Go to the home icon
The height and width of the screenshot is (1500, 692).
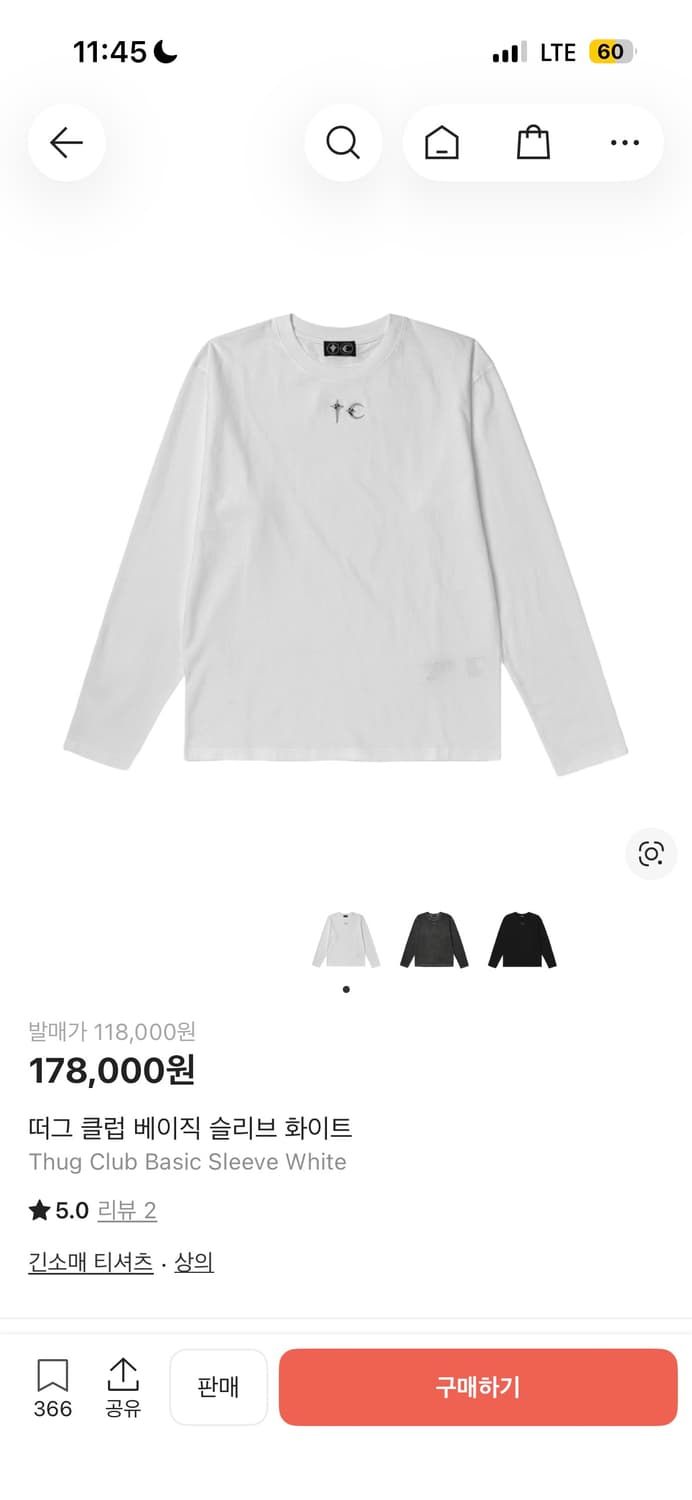point(442,143)
